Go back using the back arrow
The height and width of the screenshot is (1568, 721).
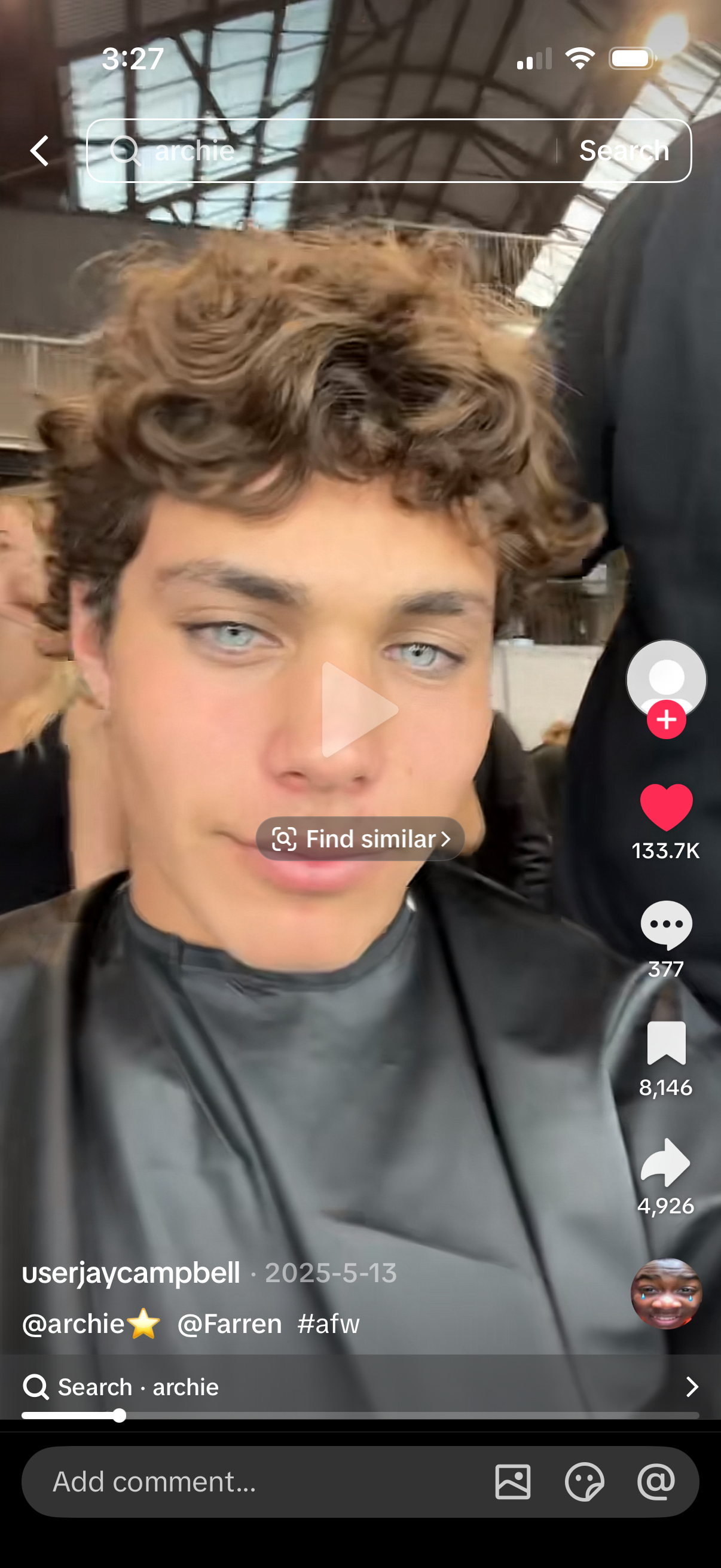tap(39, 150)
